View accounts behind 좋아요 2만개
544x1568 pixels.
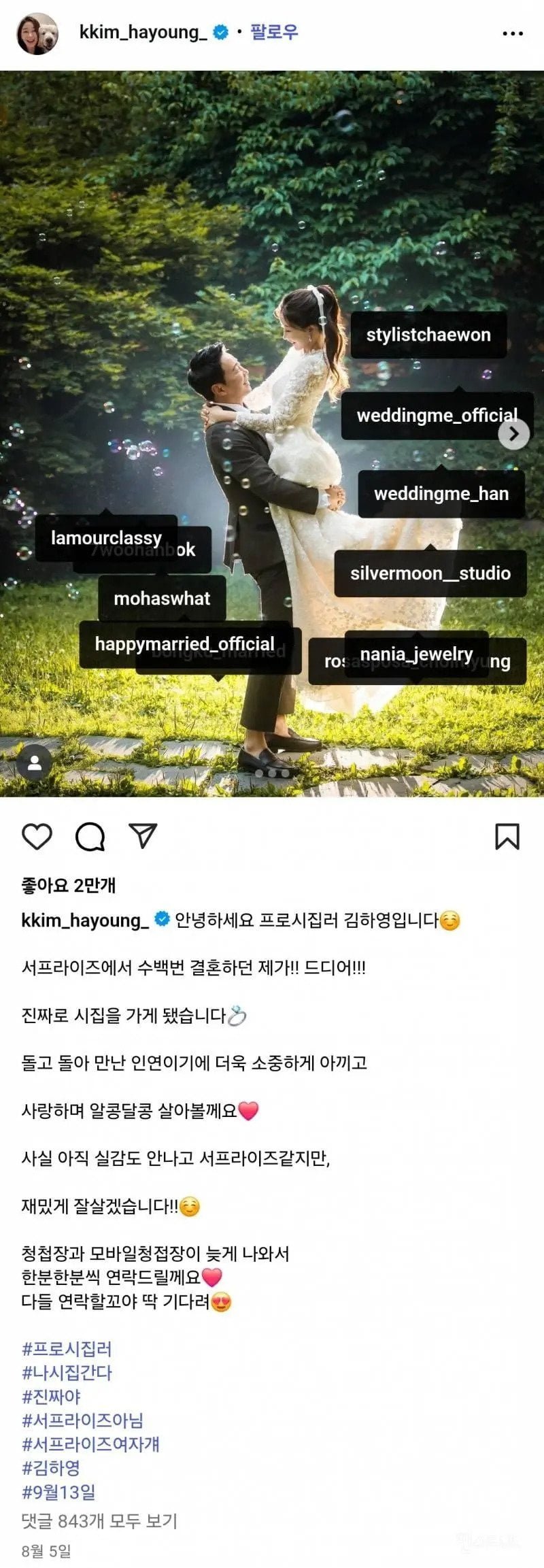coord(69,885)
